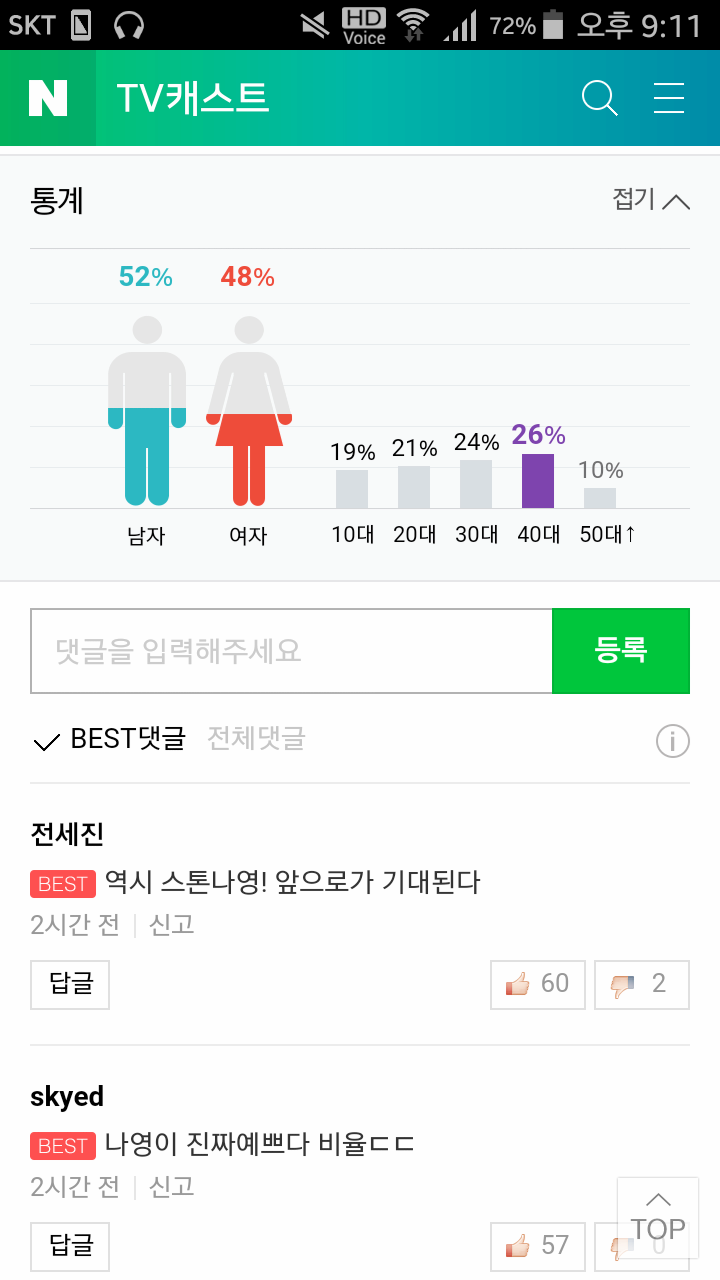The width and height of the screenshot is (720, 1280).
Task: Open the info icon next to BEST댓글
Action: tap(672, 741)
